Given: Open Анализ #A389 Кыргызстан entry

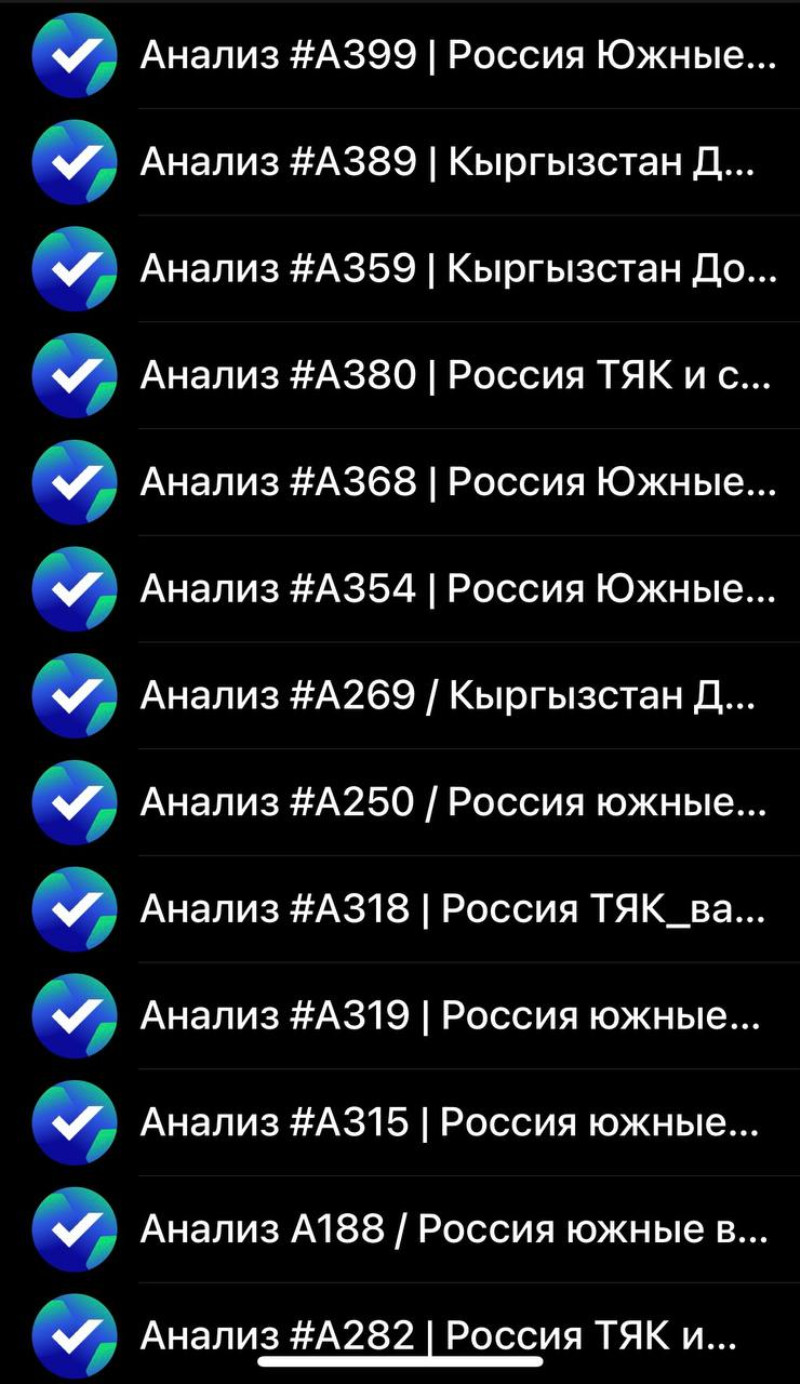Looking at the screenshot, I should click(x=400, y=162).
